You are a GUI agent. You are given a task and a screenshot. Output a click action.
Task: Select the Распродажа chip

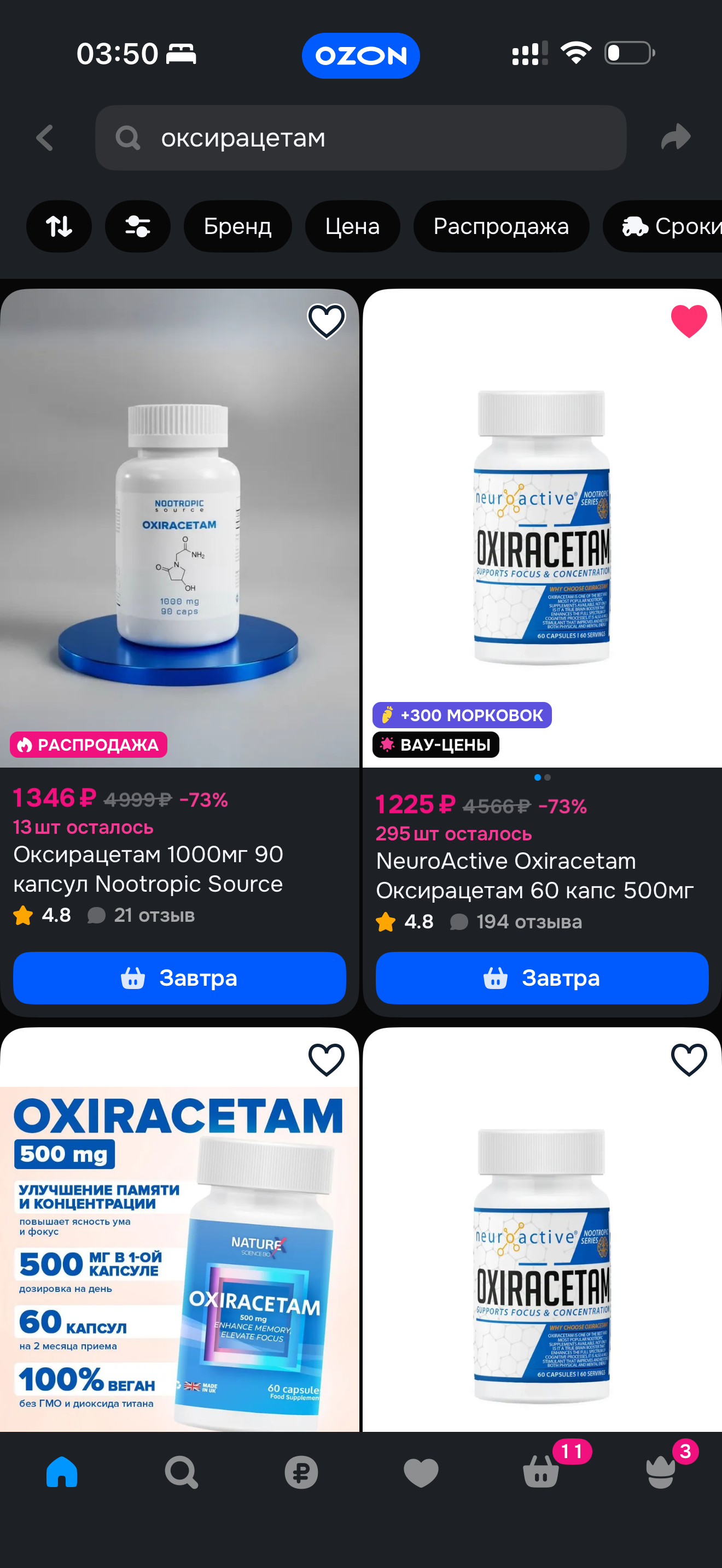point(500,226)
